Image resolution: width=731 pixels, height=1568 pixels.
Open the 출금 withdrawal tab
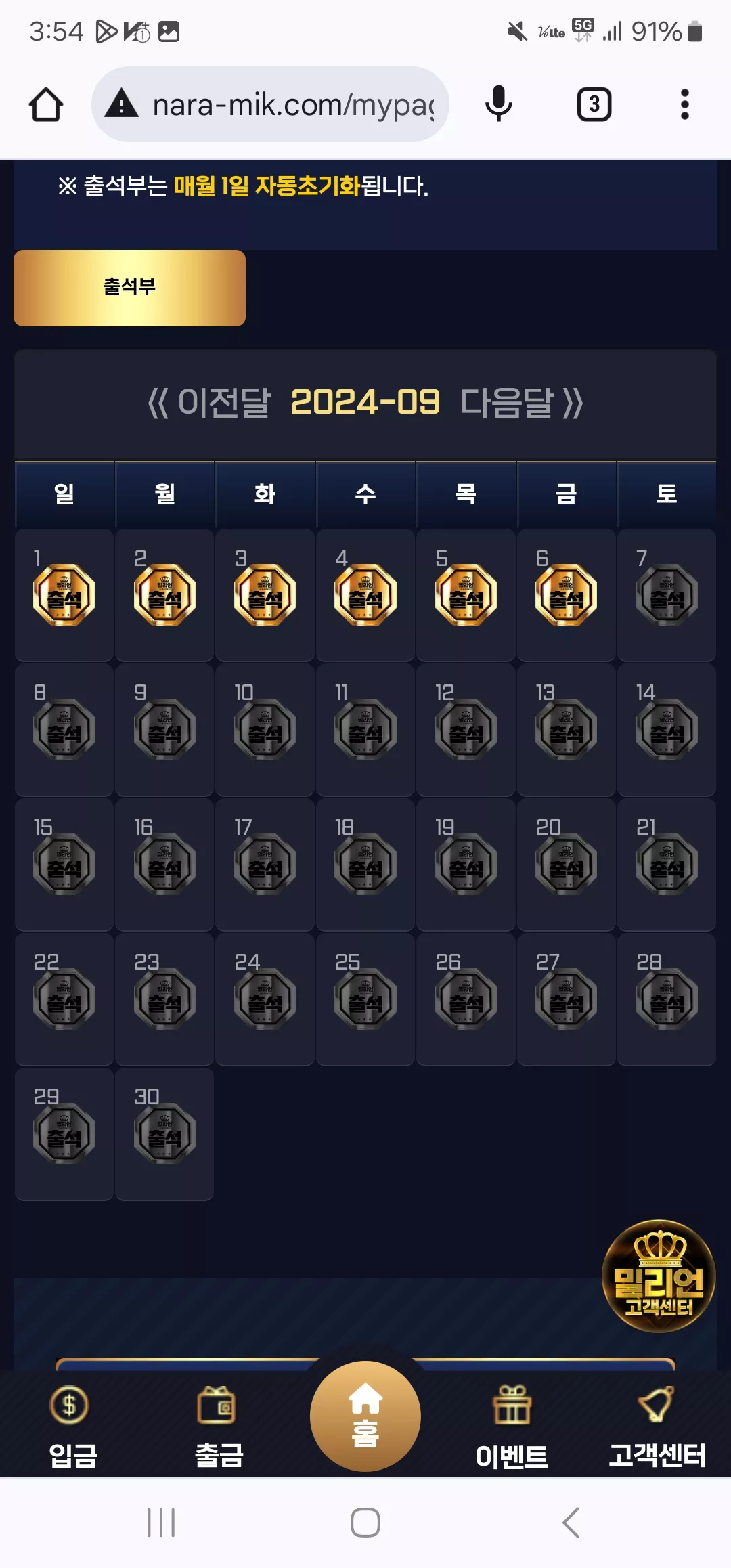[219, 1424]
